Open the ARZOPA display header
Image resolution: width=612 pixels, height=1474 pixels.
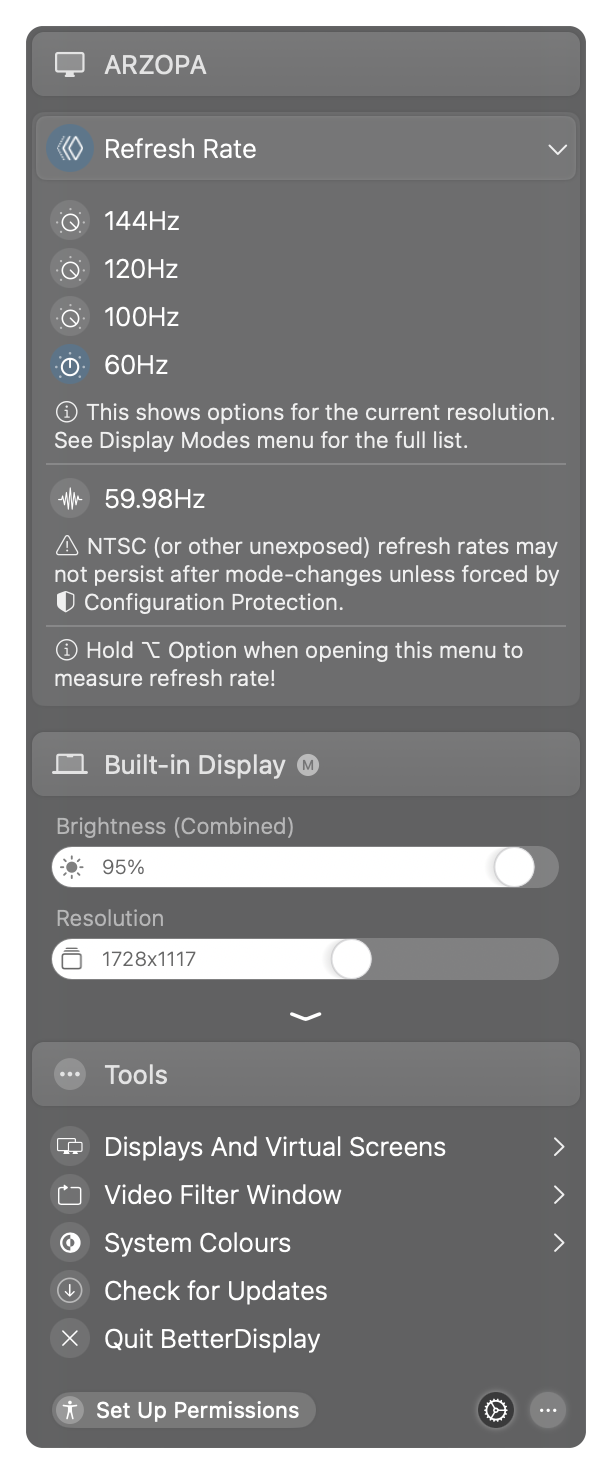(x=306, y=65)
